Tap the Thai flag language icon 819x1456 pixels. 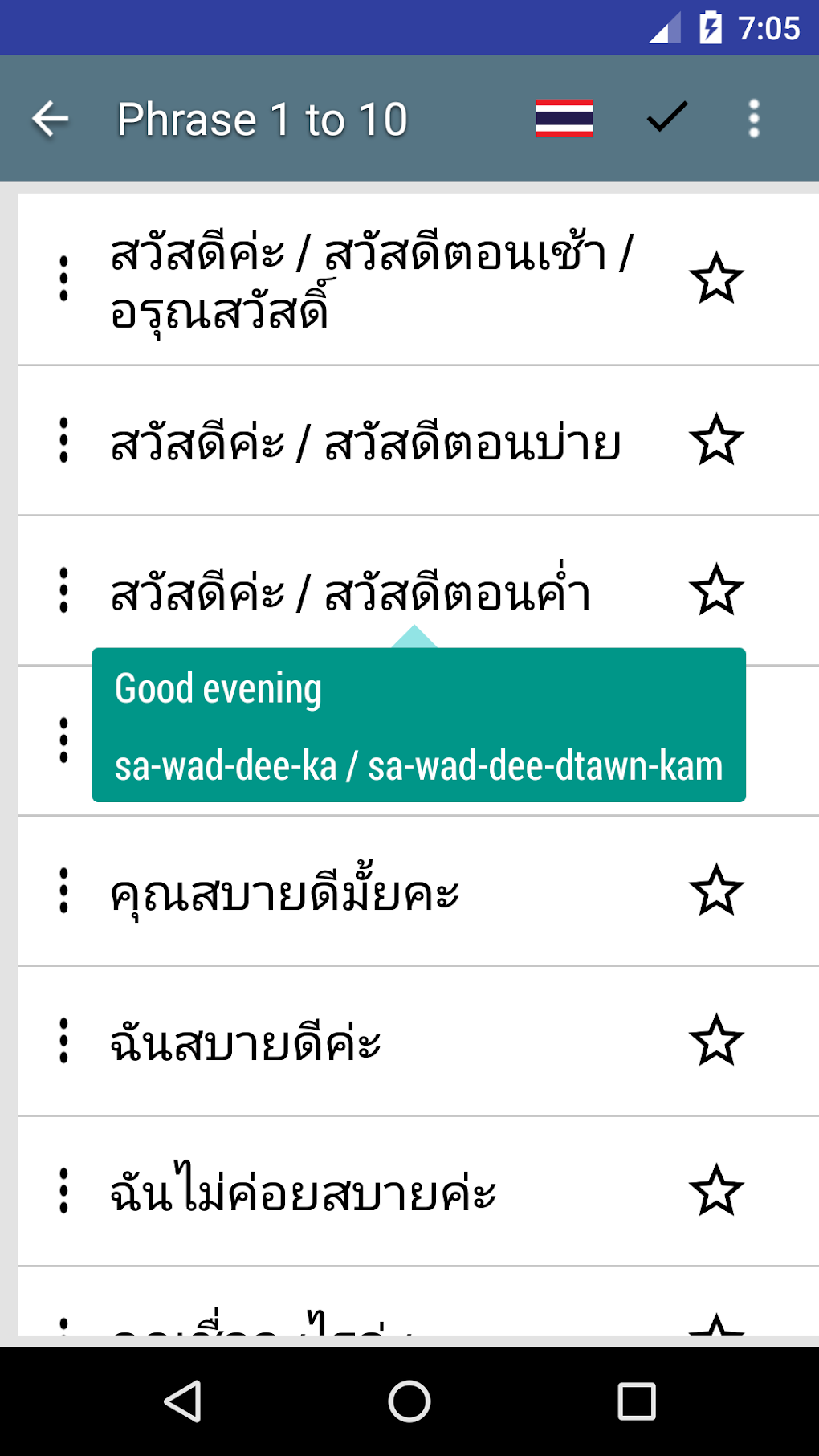[x=564, y=119]
